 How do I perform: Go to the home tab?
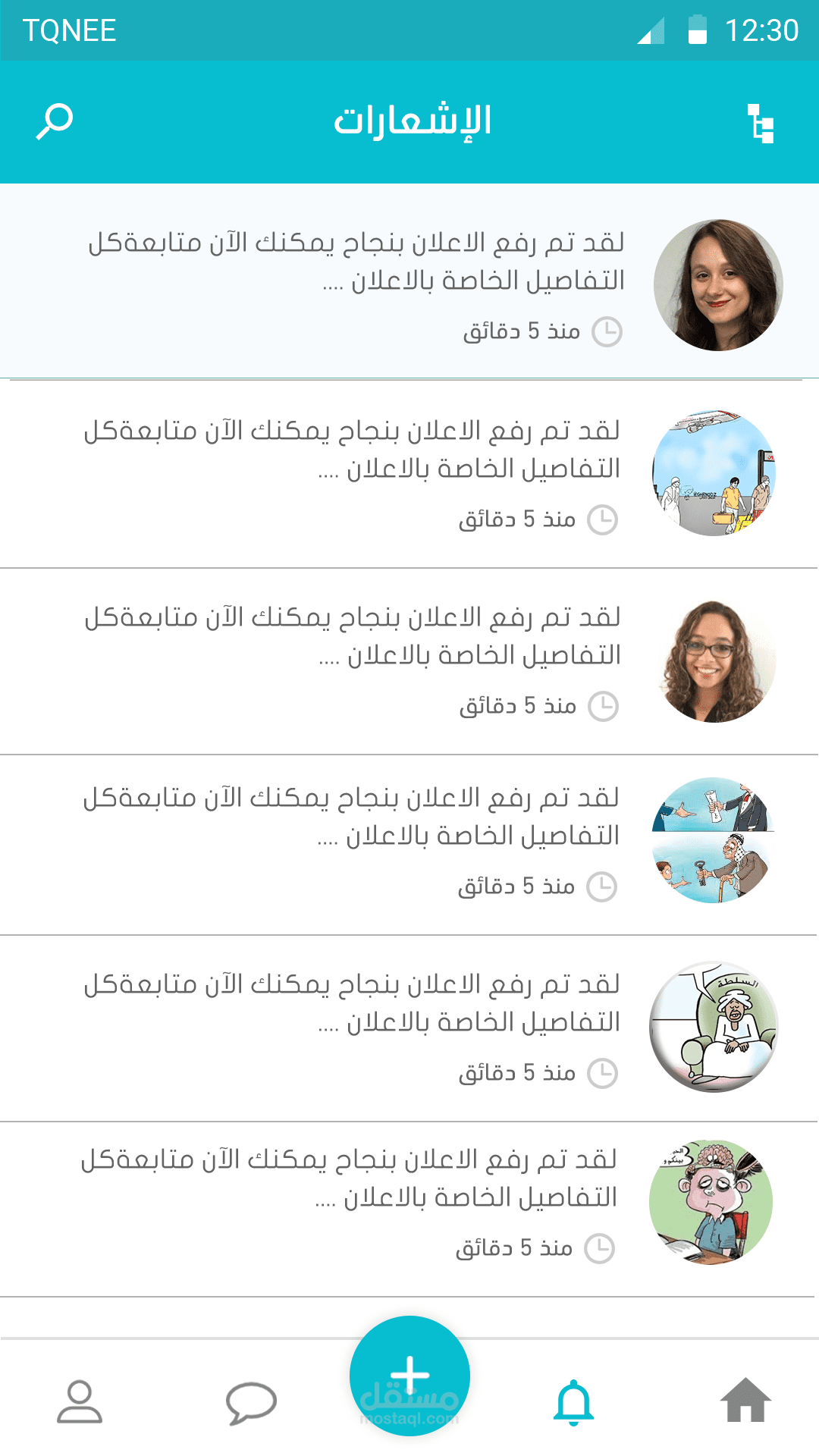click(x=745, y=1400)
